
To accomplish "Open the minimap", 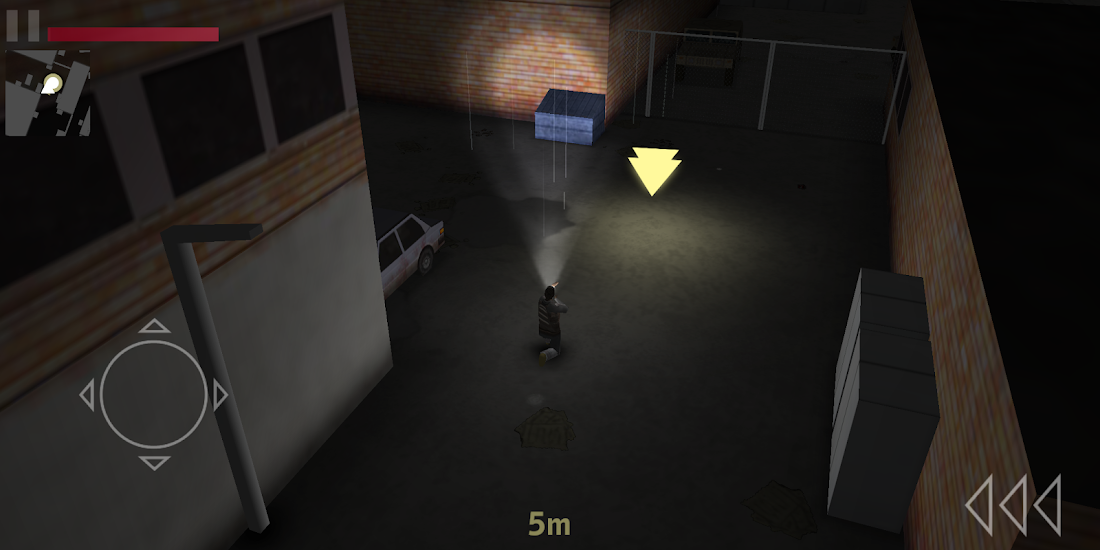I will (x=48, y=93).
